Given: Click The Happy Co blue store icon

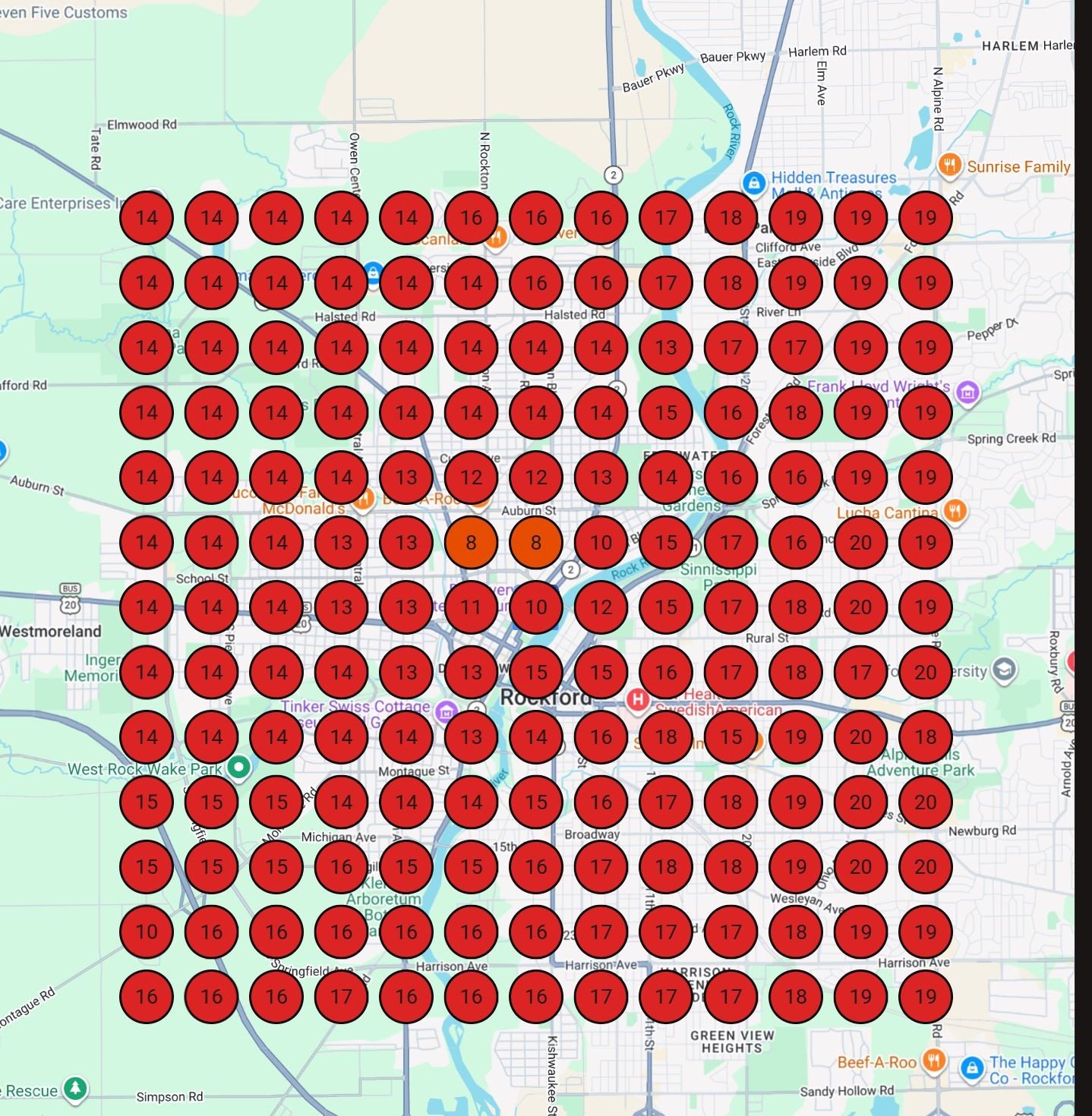Looking at the screenshot, I should point(973,1066).
